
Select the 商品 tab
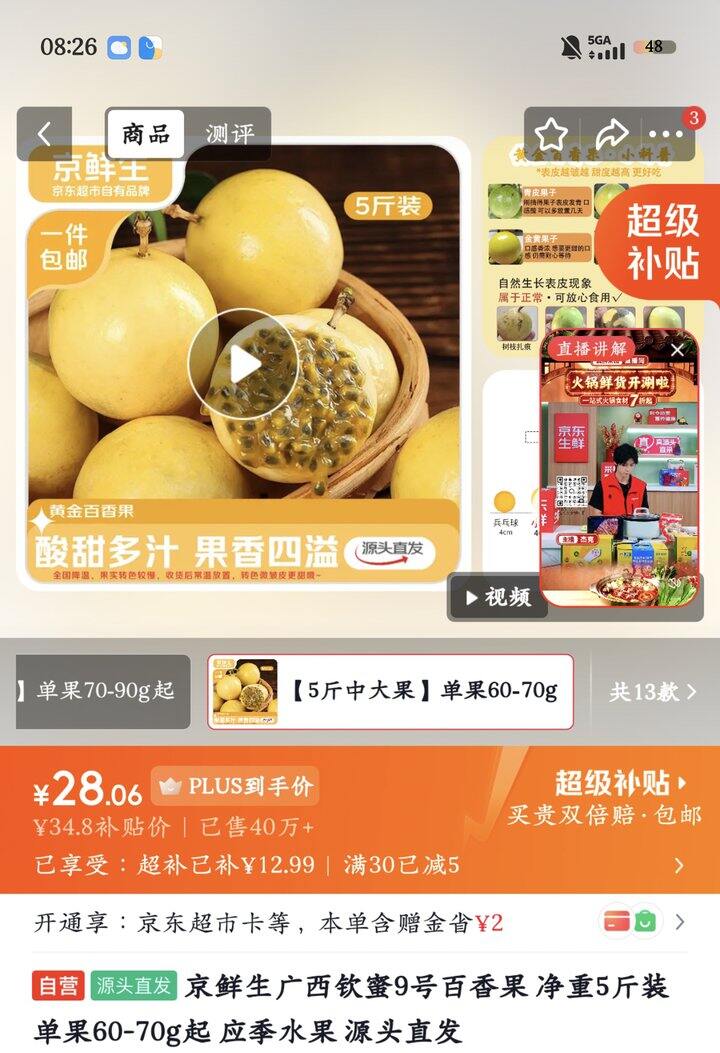pos(146,134)
